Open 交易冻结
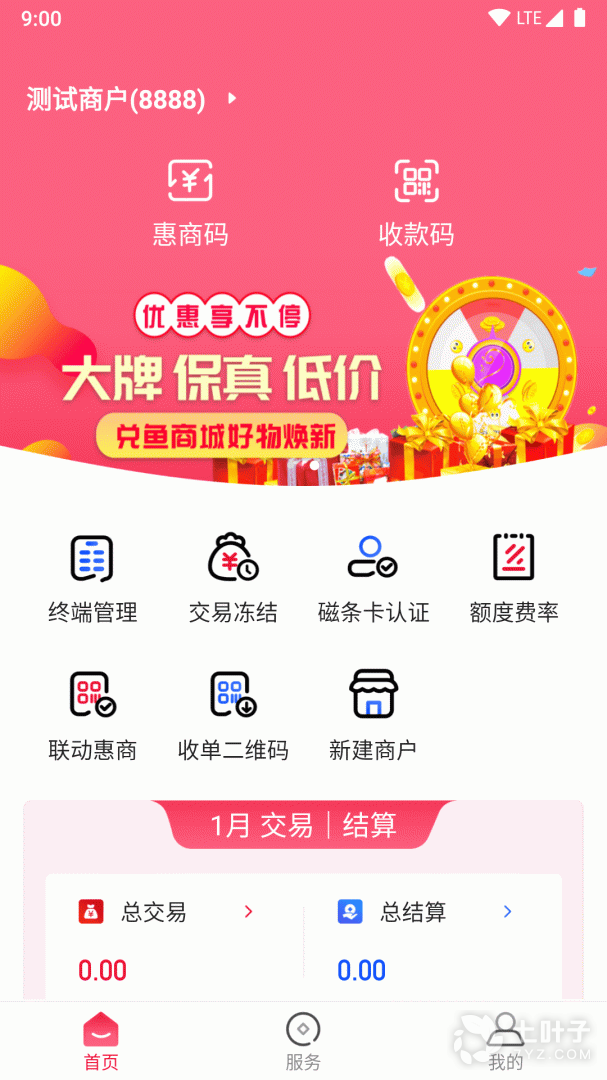607x1080 pixels. point(233,578)
